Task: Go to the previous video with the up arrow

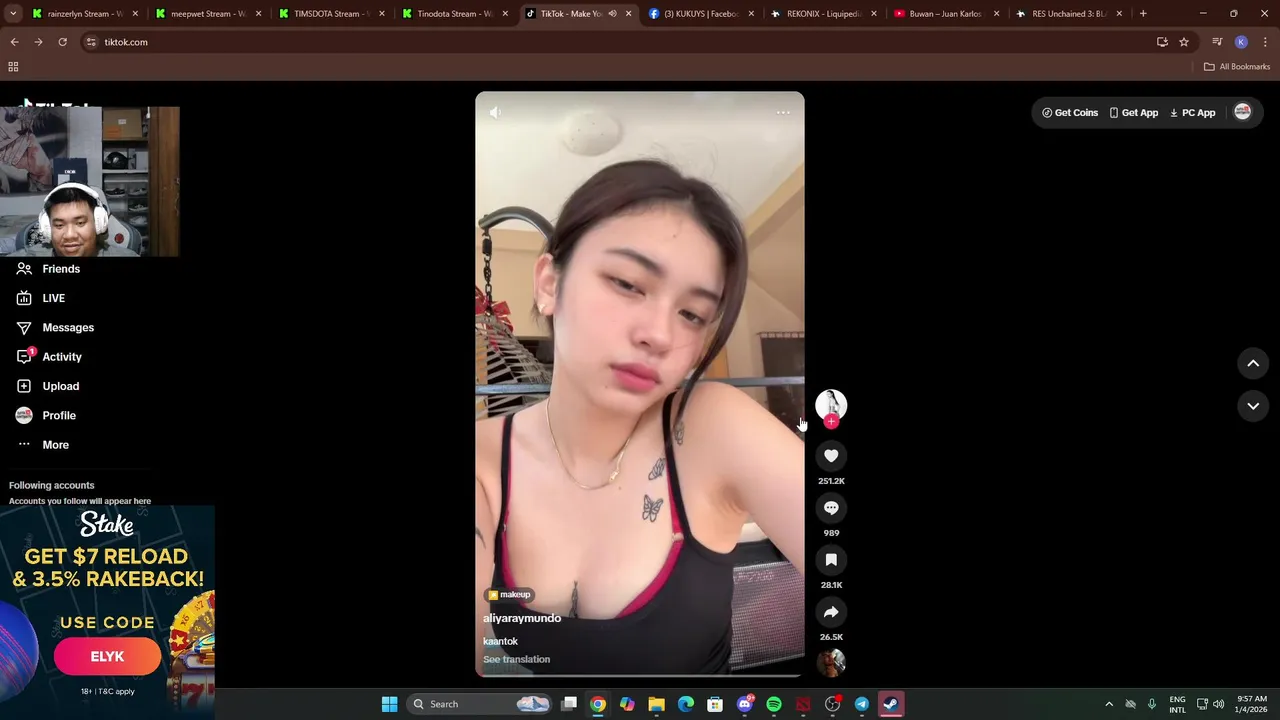Action: 1253,364
